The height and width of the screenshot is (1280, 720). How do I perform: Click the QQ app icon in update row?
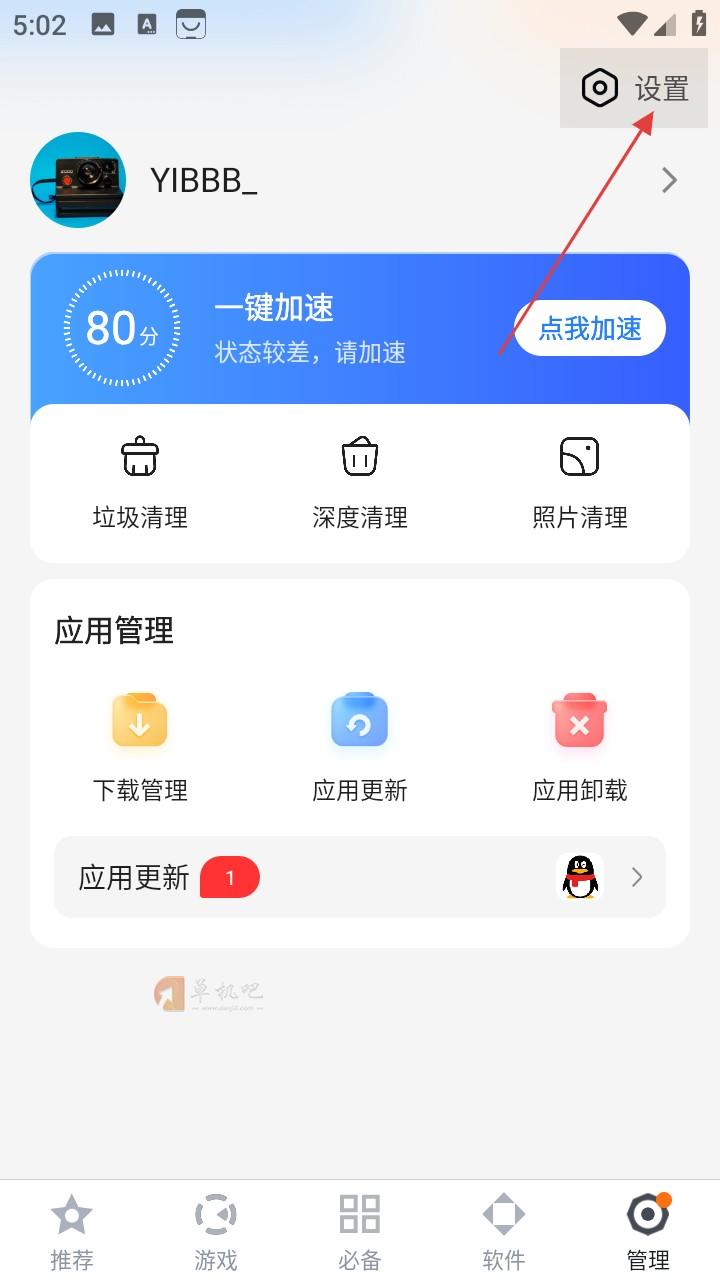[x=580, y=877]
